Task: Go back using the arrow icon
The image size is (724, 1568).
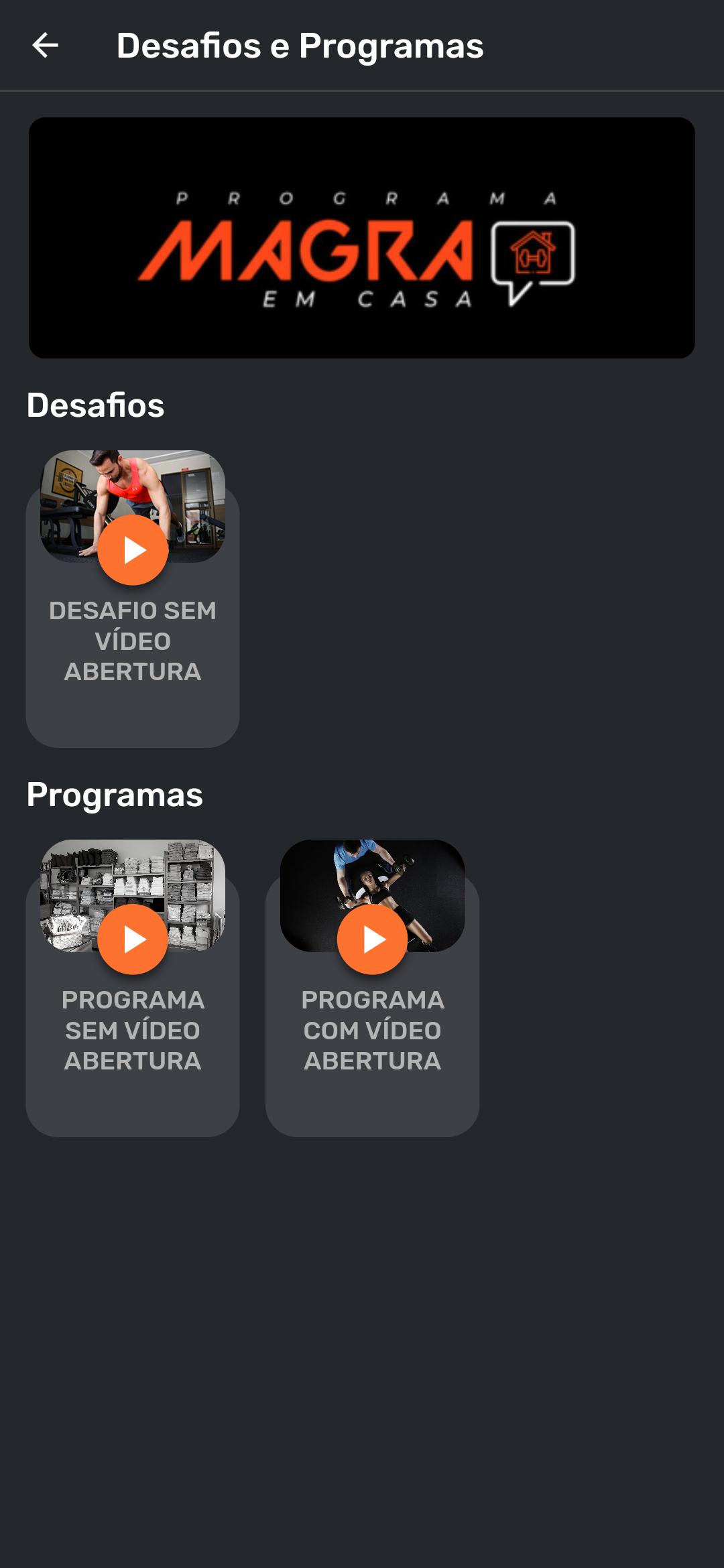Action: tap(46, 46)
